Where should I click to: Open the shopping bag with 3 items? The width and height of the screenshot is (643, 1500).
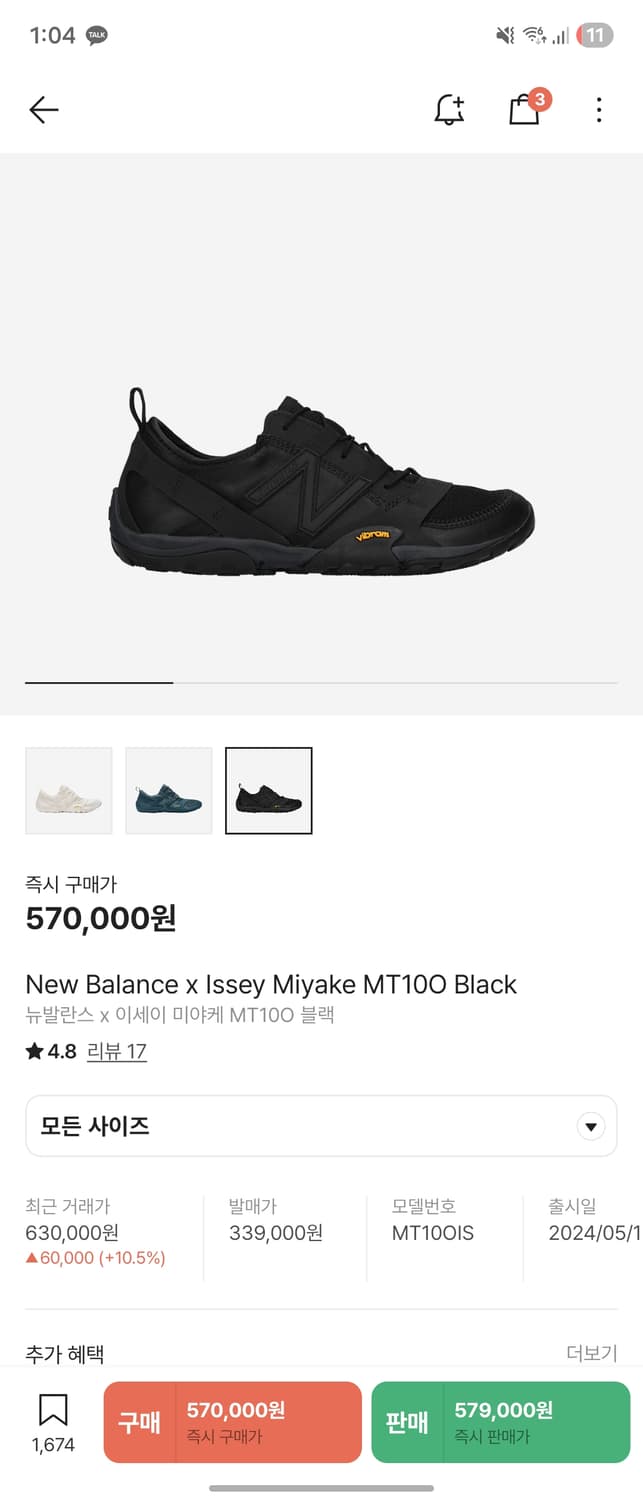coord(526,107)
